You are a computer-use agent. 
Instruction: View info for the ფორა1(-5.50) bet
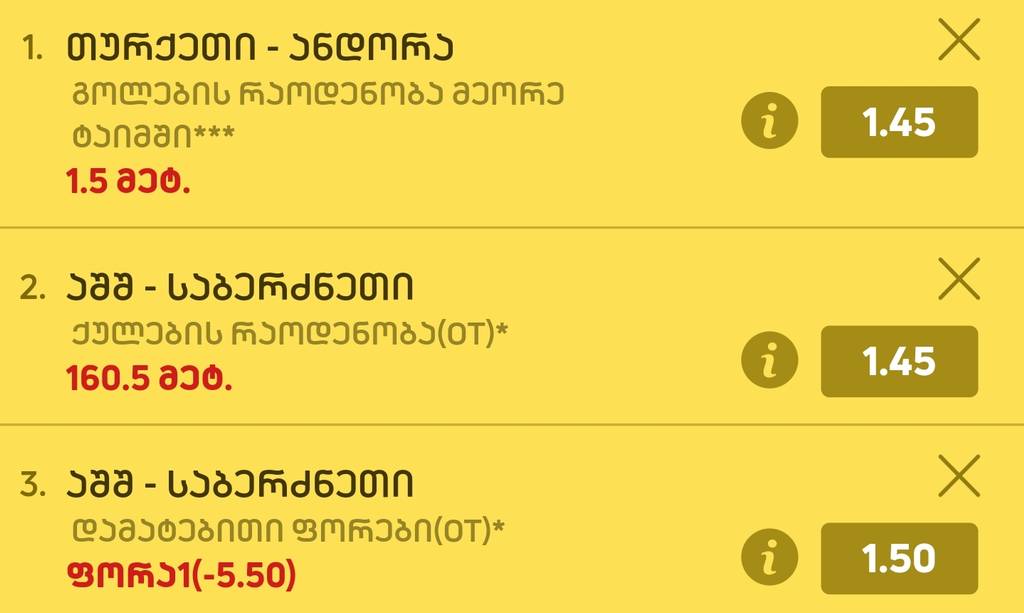click(769, 558)
